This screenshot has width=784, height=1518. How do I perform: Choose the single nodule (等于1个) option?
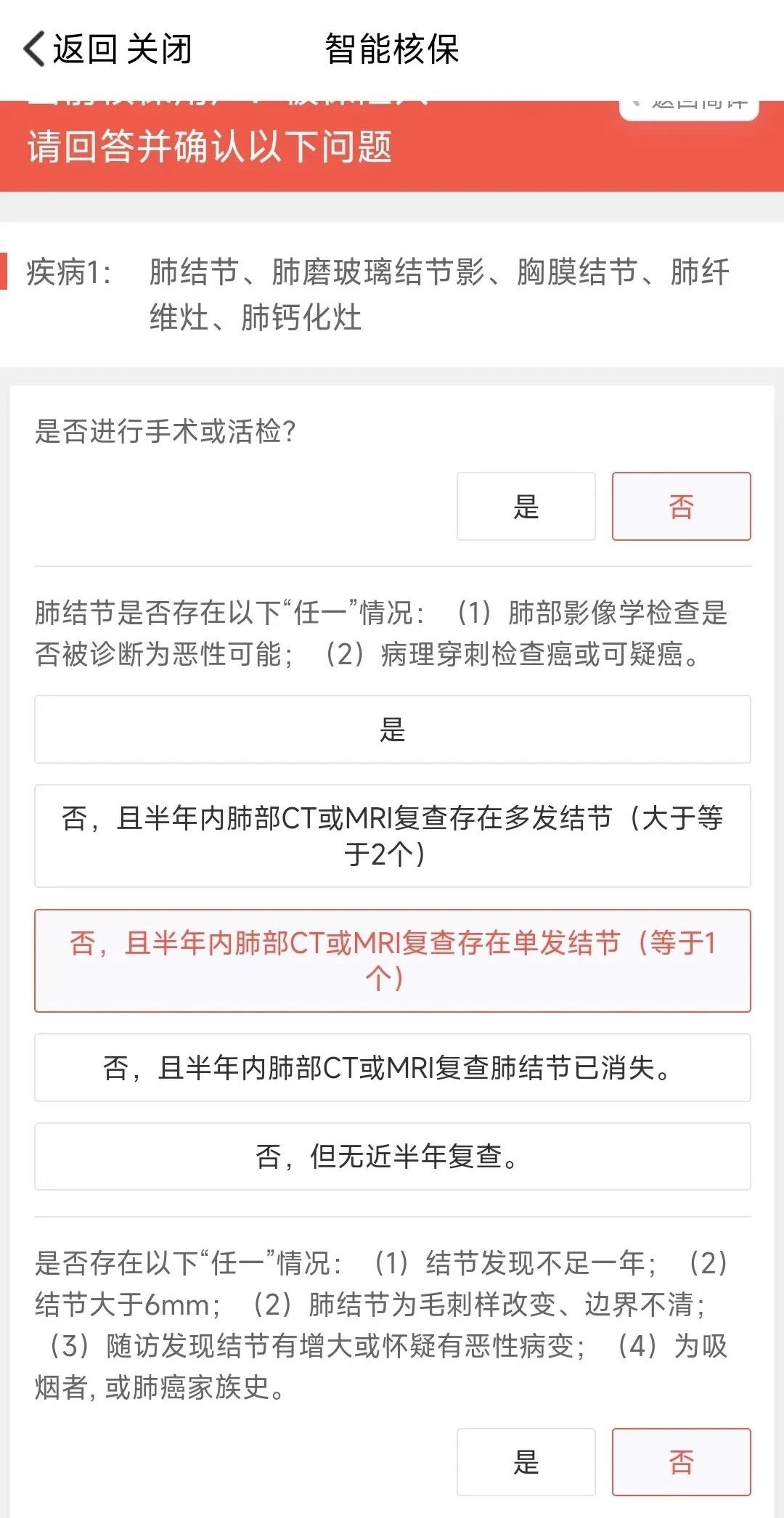coord(392,960)
